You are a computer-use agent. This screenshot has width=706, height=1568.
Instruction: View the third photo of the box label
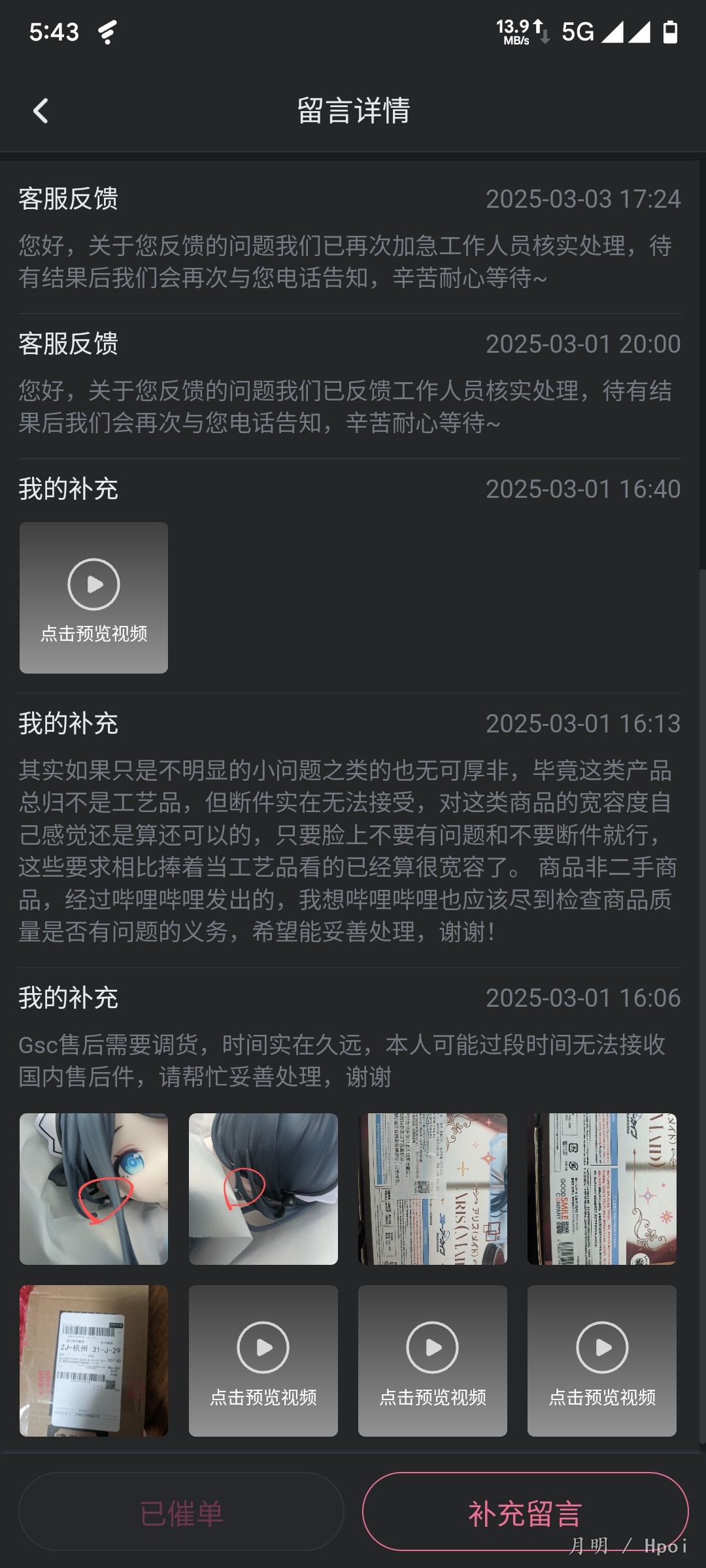432,1188
